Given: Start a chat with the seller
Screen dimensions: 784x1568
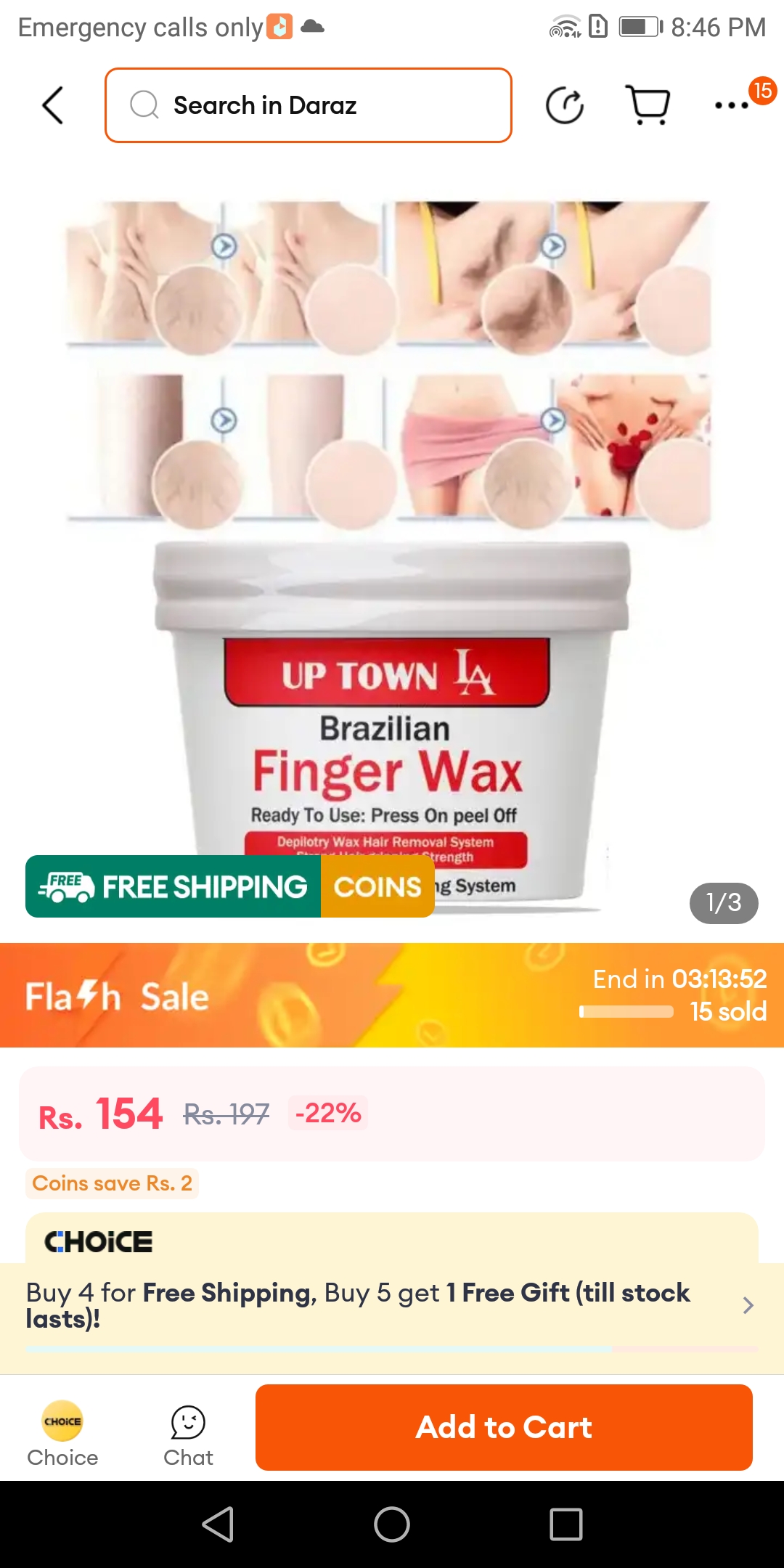Looking at the screenshot, I should tap(188, 1434).
